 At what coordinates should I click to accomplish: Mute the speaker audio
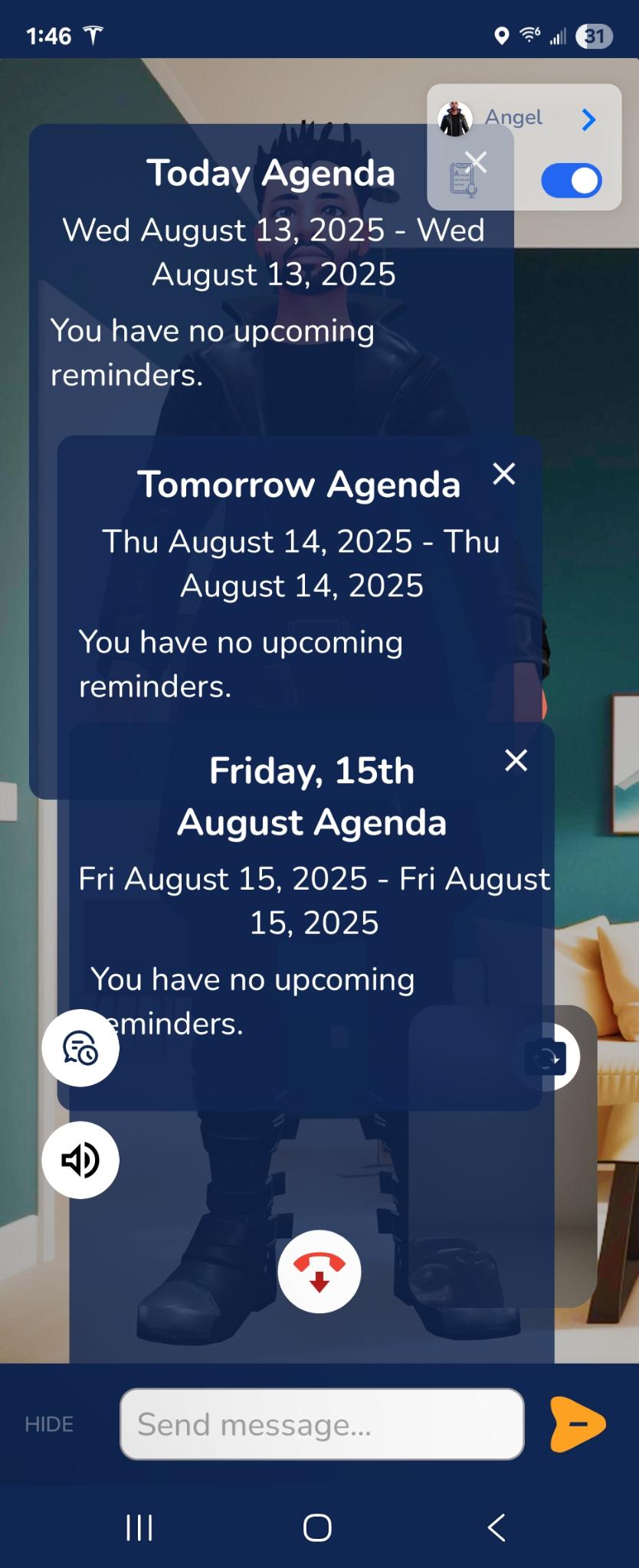[x=80, y=1160]
